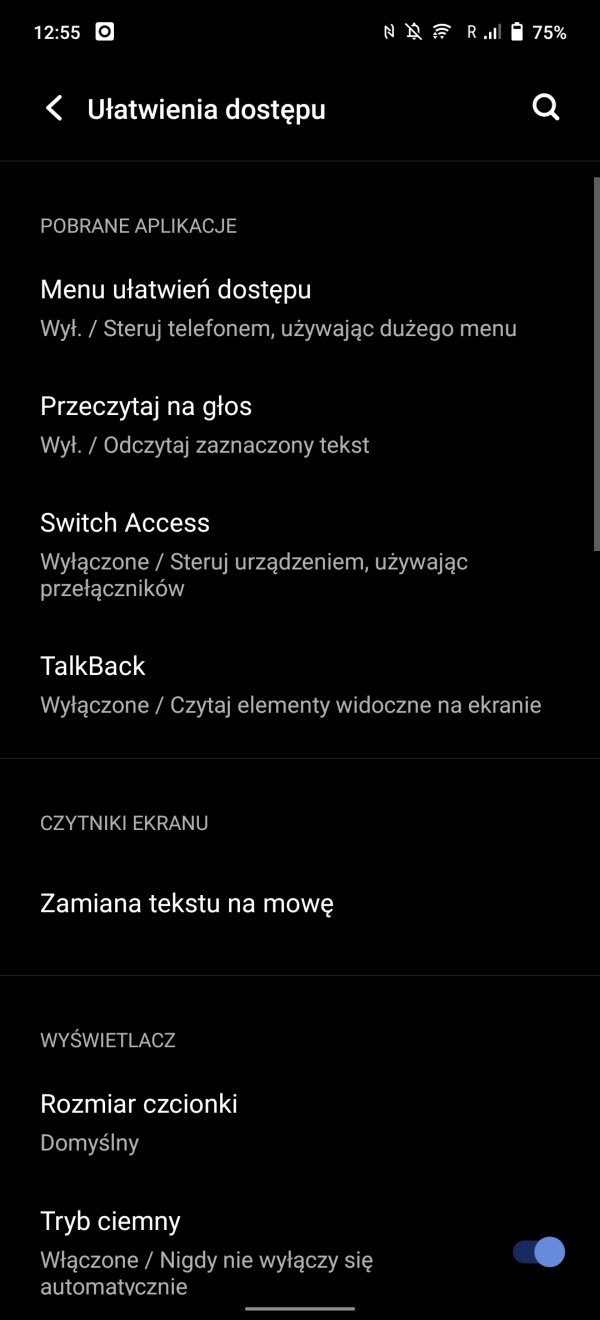Go back from Ułatwienia dostępu
The height and width of the screenshot is (1320, 600).
[x=54, y=108]
